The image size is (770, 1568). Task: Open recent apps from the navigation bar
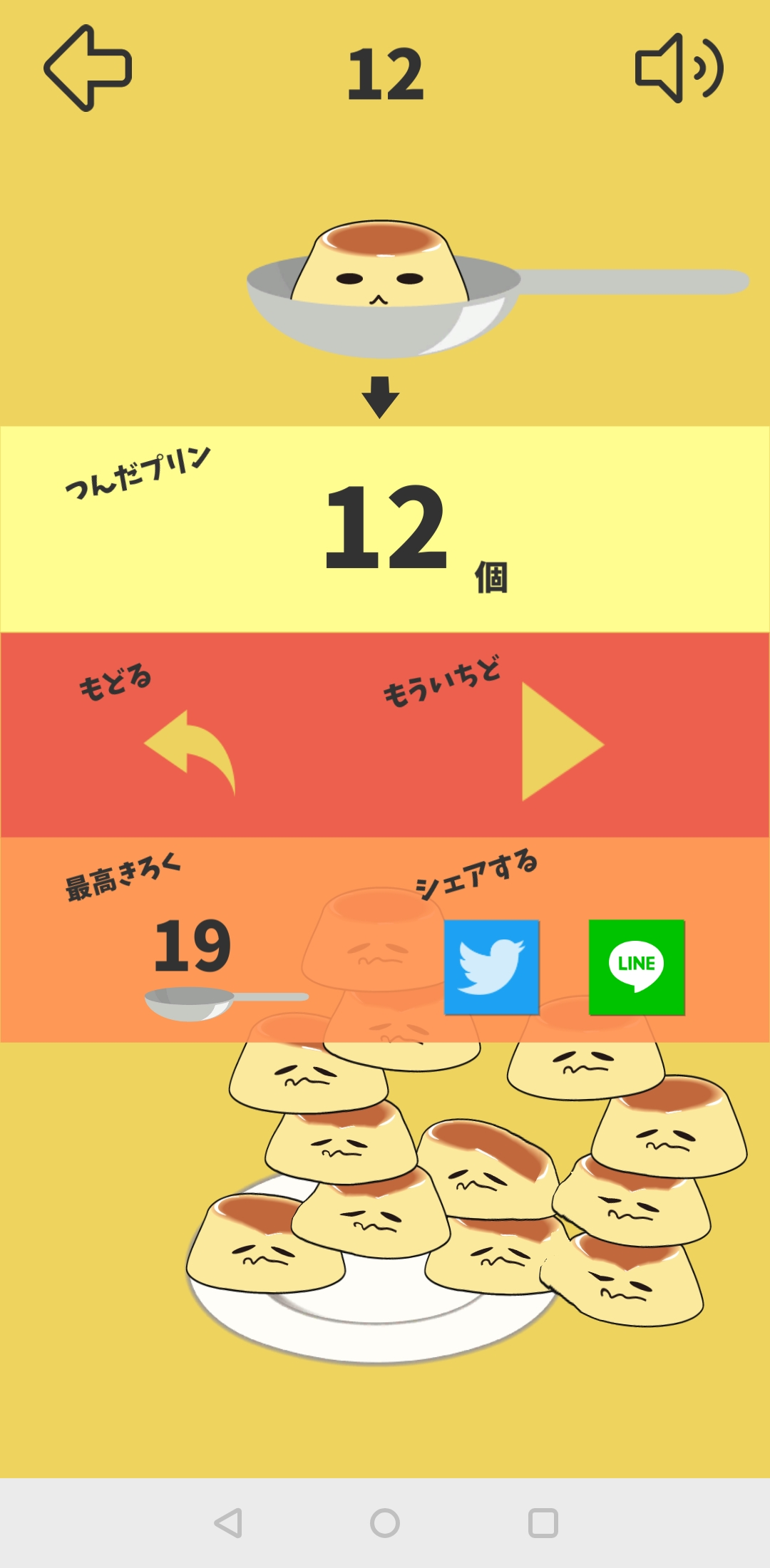[x=543, y=1523]
